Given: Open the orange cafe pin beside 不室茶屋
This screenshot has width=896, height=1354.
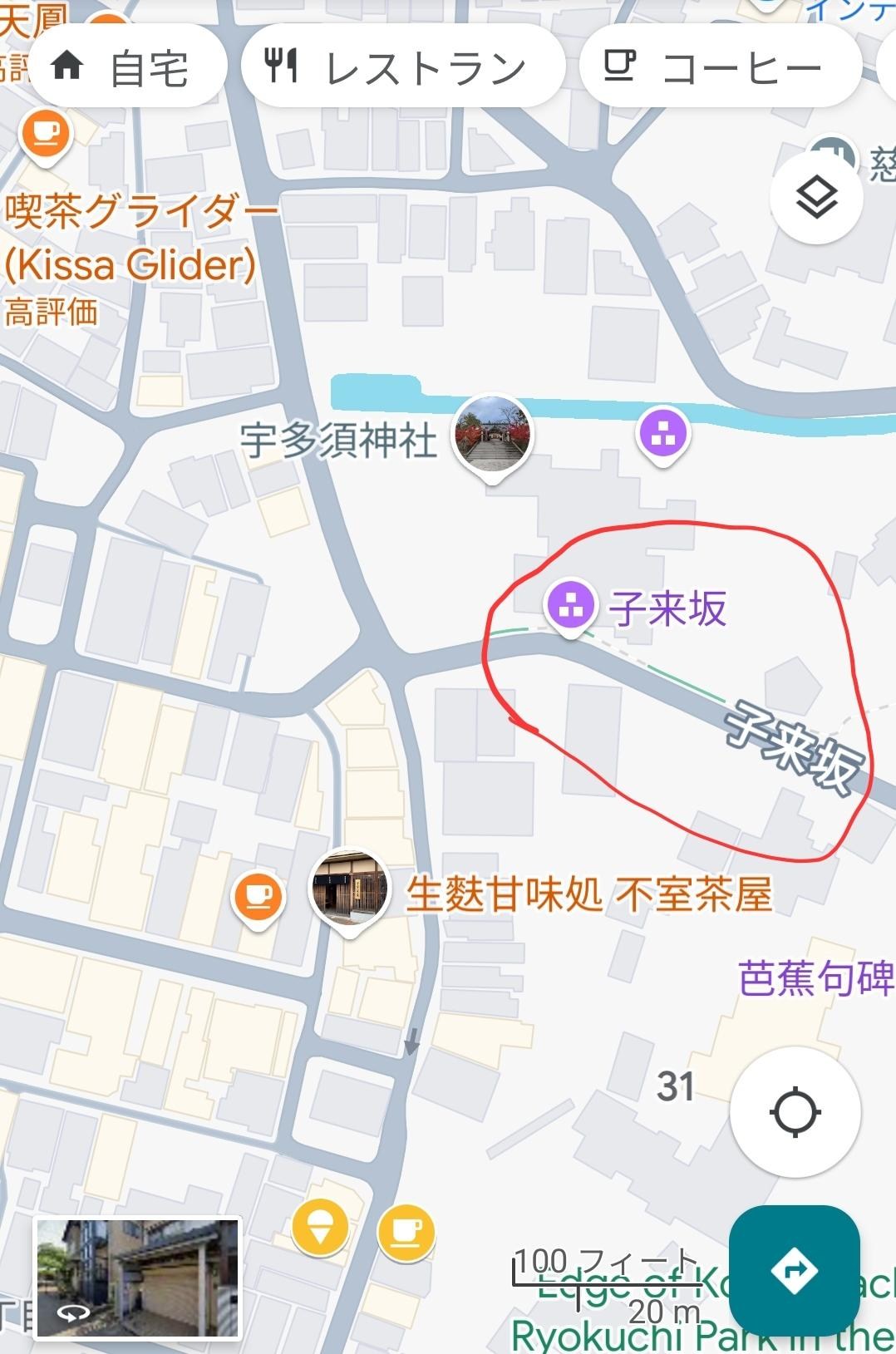Looking at the screenshot, I should [x=258, y=897].
